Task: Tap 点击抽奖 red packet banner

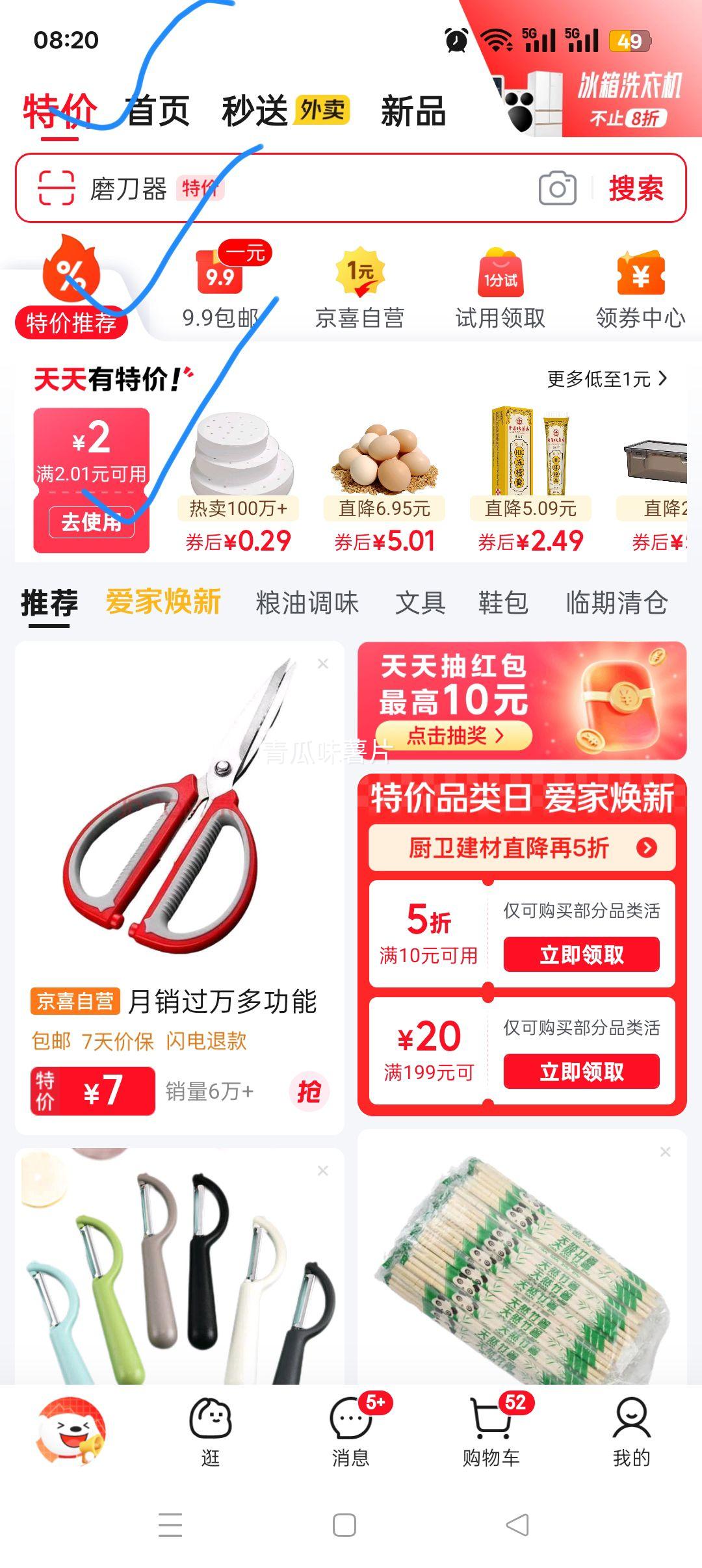Action: pyautogui.click(x=454, y=736)
